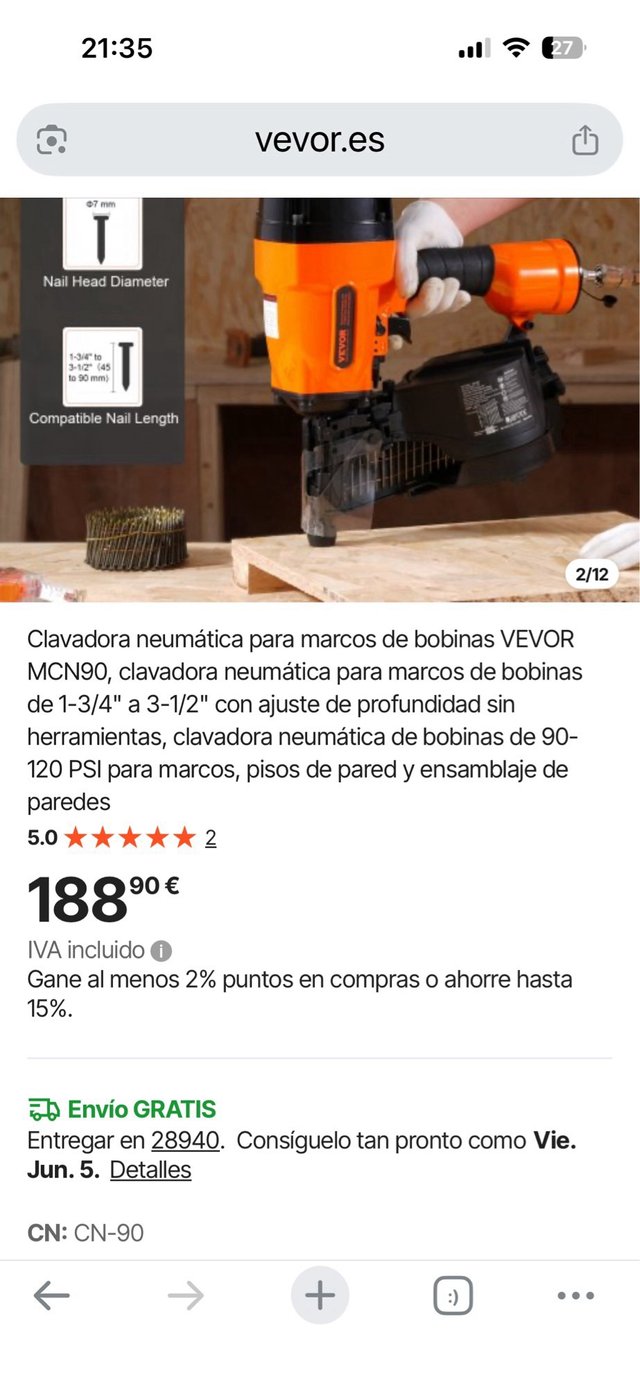The width and height of the screenshot is (640, 1387).
Task: Open a new browser tab
Action: 320,1296
